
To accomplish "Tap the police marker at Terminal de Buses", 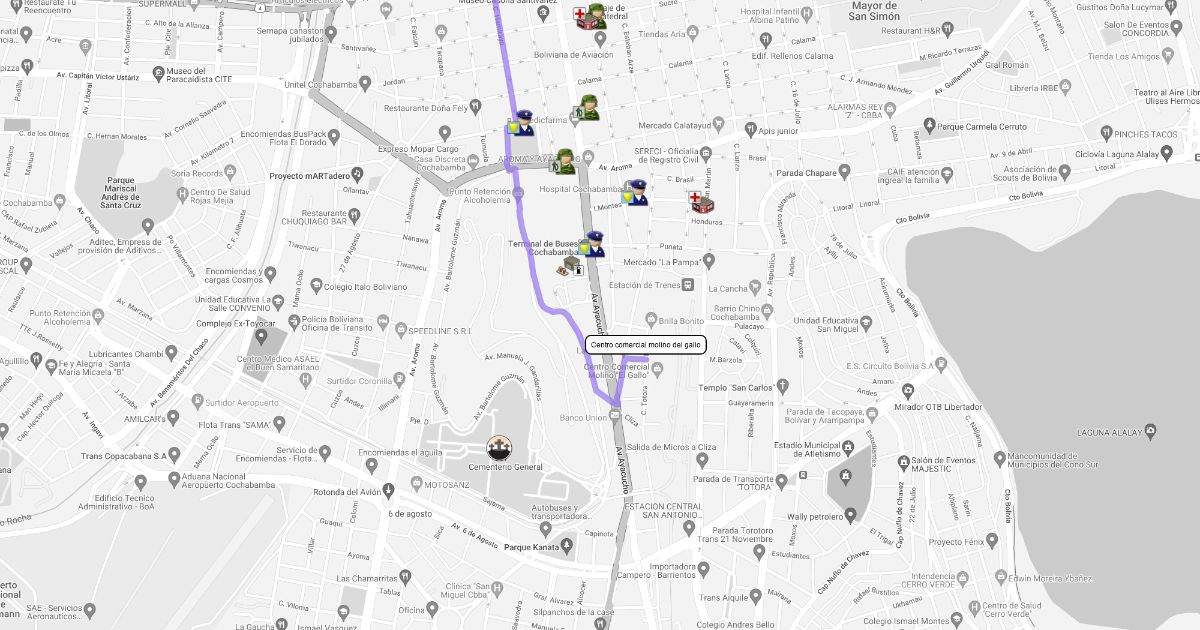I will [x=593, y=242].
